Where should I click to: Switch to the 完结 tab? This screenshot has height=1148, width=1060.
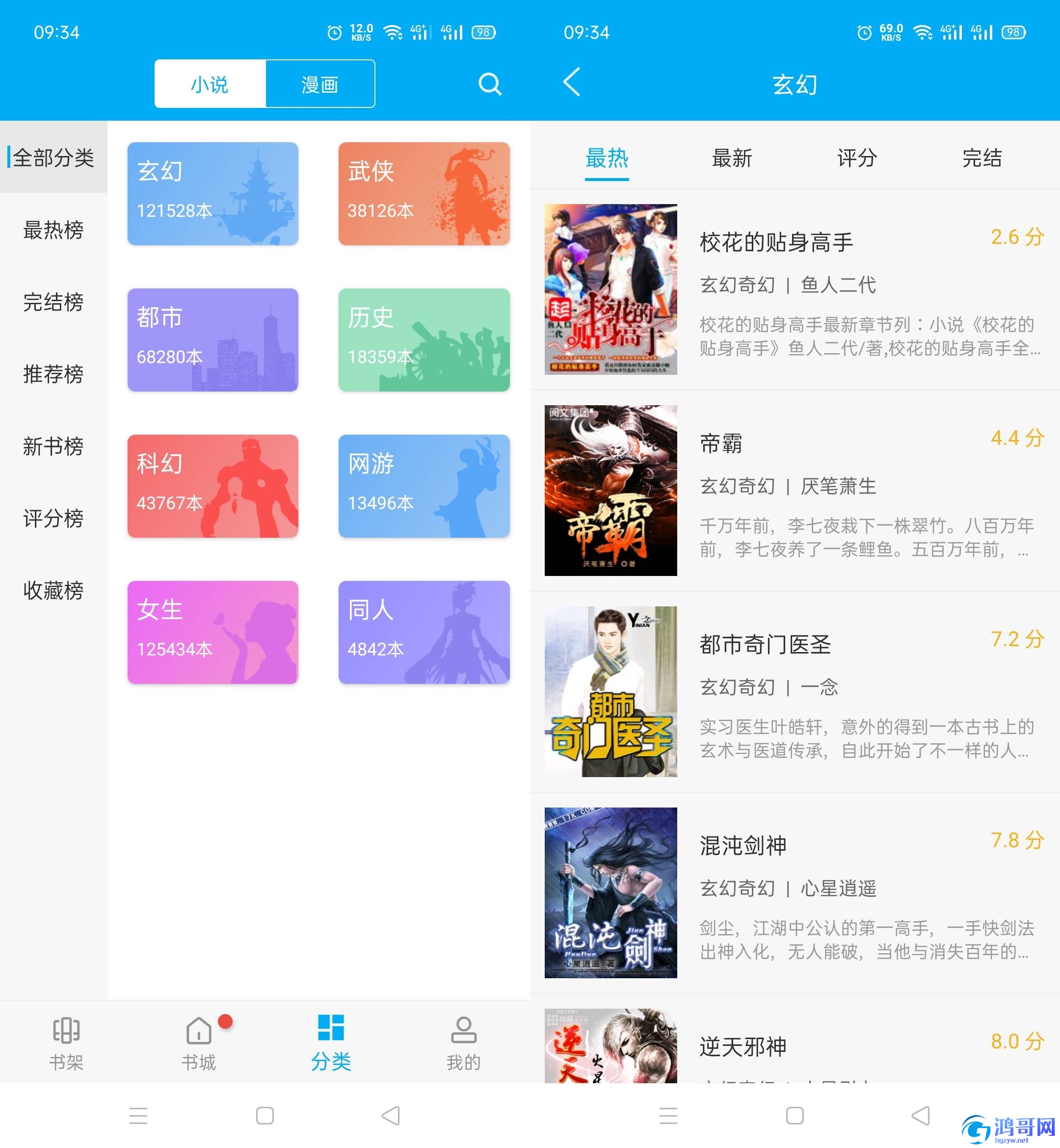click(981, 157)
